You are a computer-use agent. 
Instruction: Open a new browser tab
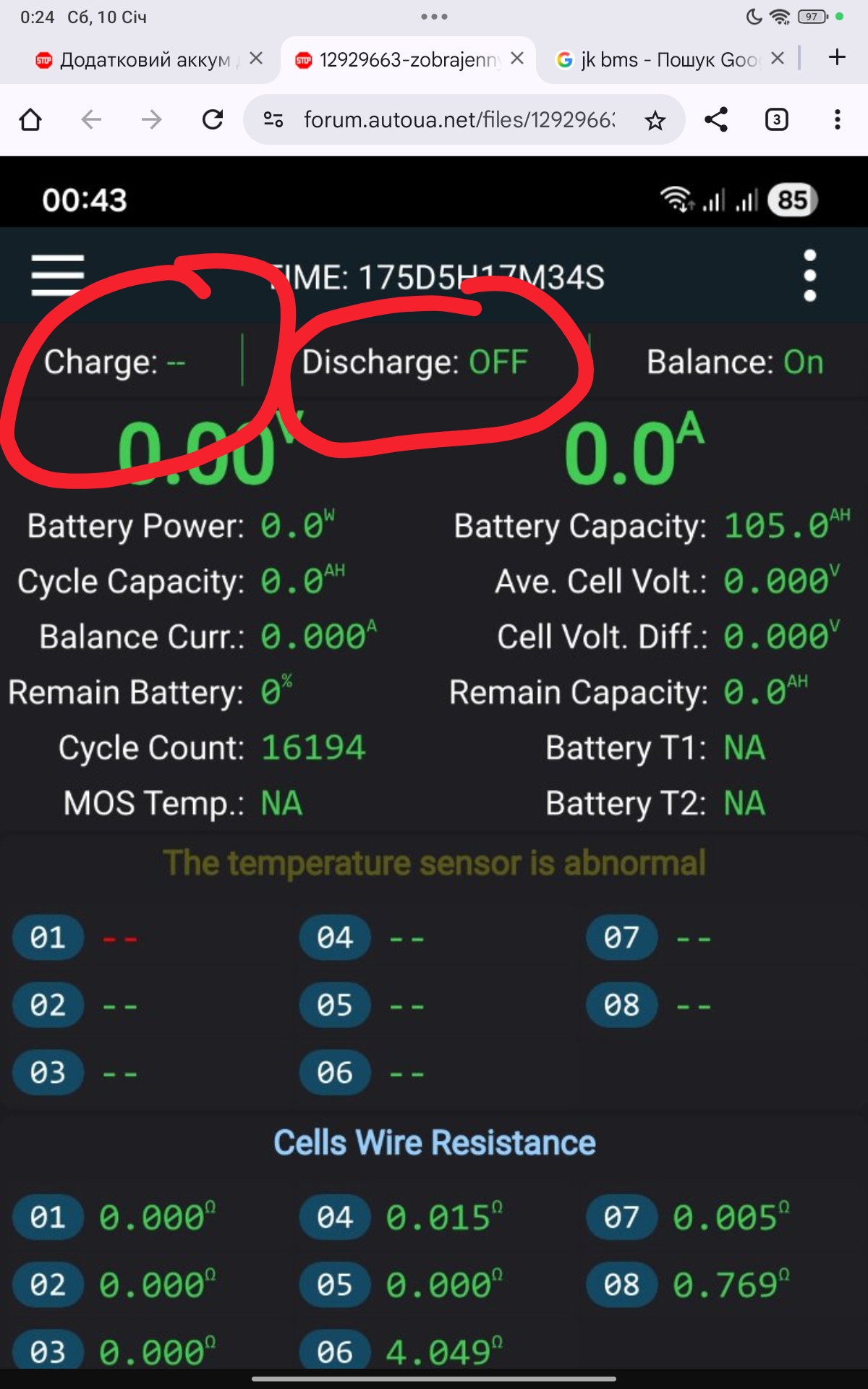(837, 57)
